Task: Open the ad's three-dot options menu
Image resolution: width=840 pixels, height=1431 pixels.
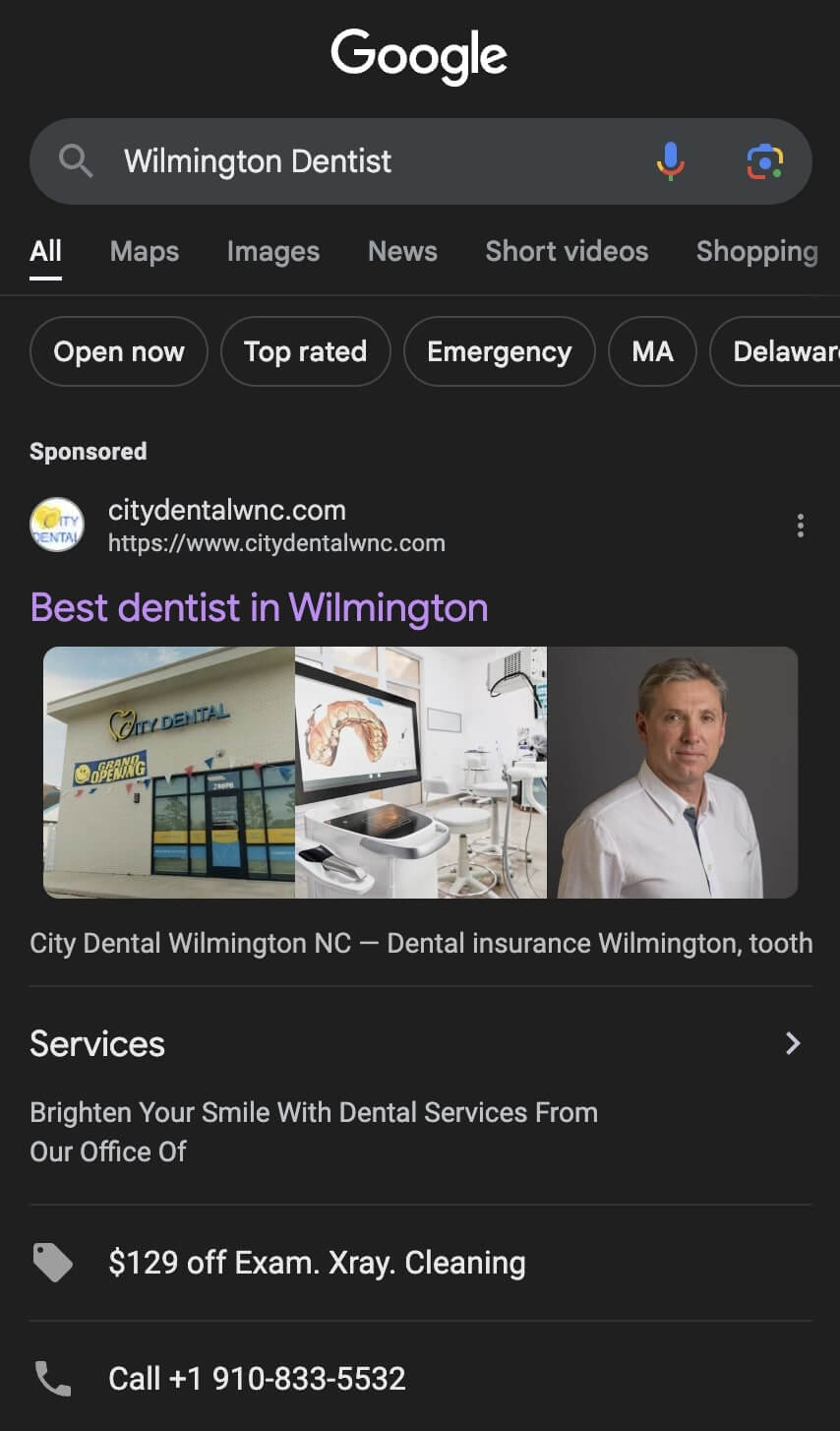Action: point(801,526)
